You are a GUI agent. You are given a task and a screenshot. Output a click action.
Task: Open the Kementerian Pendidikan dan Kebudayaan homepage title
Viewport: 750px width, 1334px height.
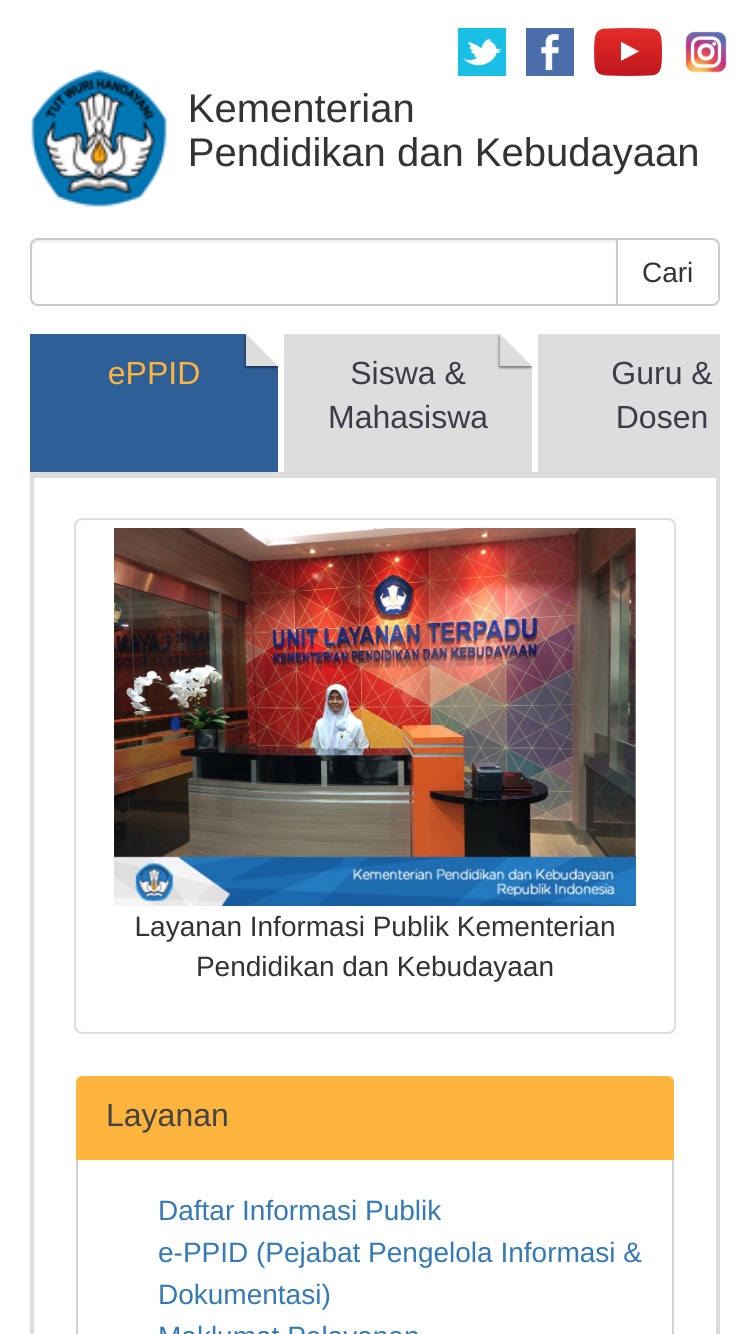click(443, 131)
